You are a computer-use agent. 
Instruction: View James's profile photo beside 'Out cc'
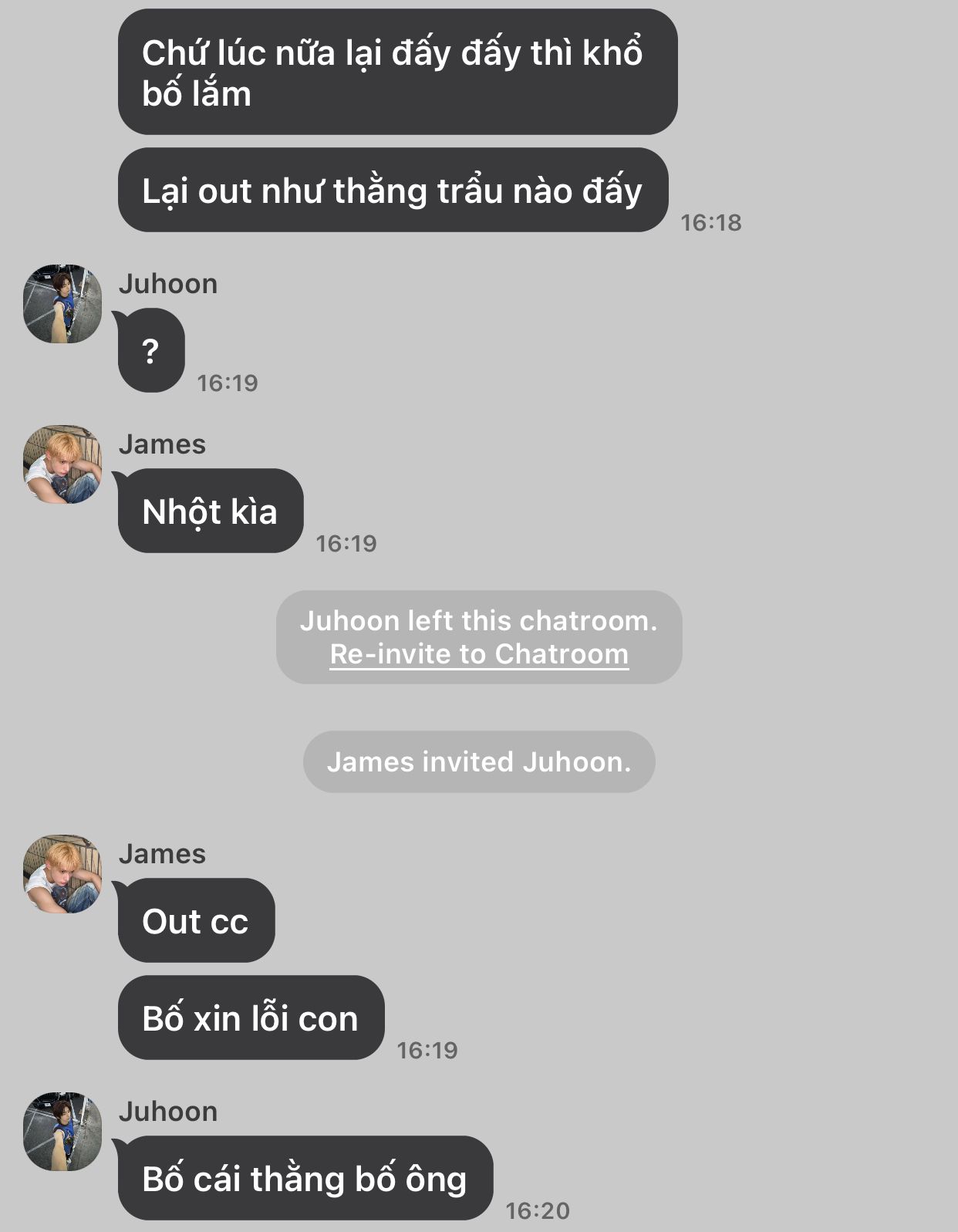[x=62, y=874]
